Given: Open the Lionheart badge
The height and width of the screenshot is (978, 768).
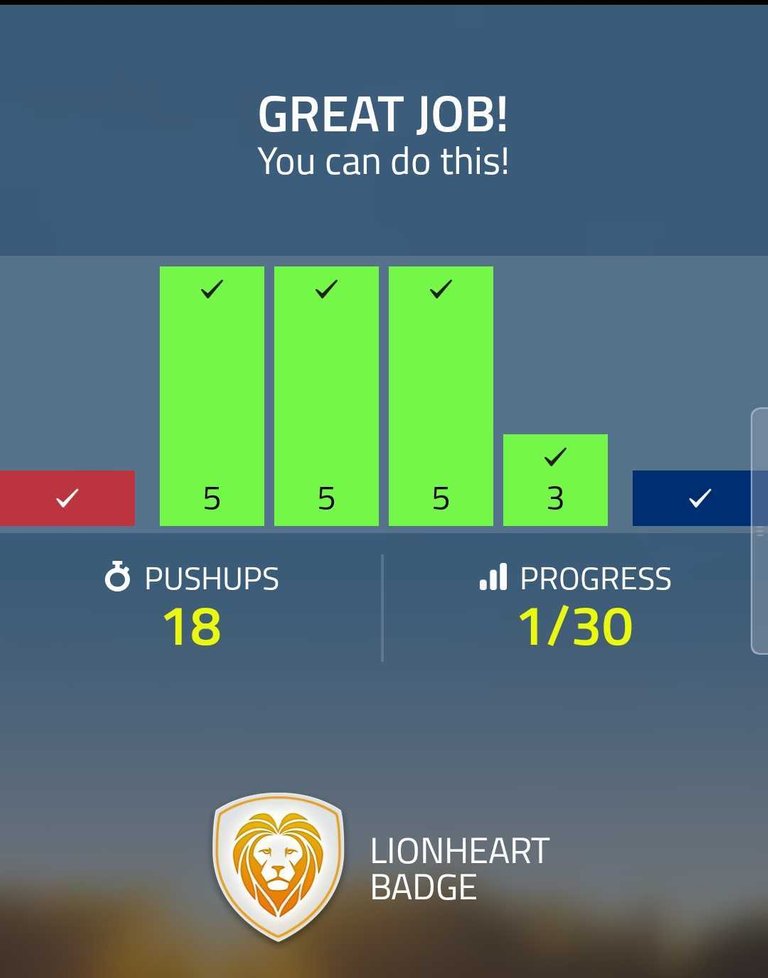Looking at the screenshot, I should point(279,866).
